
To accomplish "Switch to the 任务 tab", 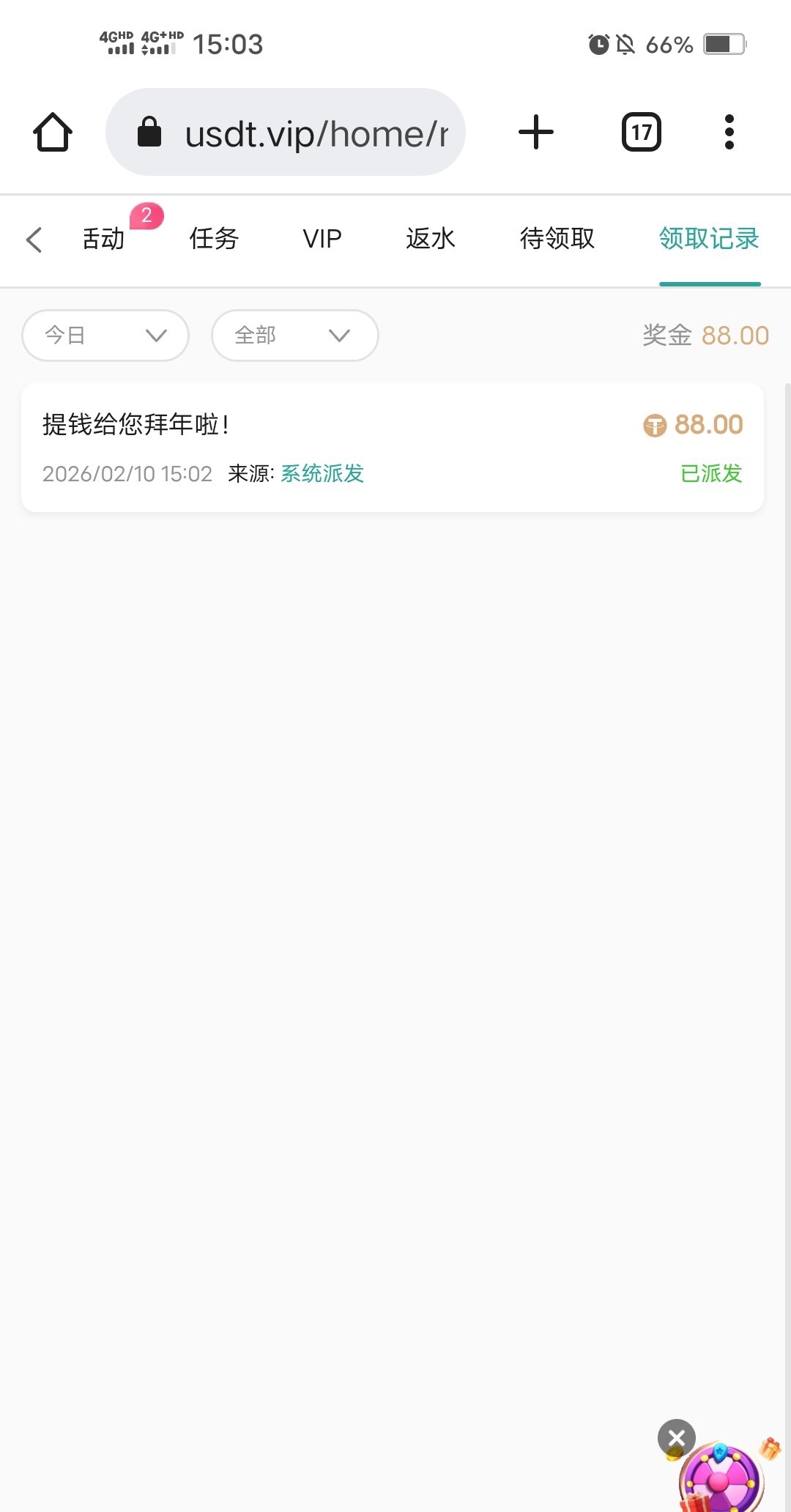I will coord(214,239).
